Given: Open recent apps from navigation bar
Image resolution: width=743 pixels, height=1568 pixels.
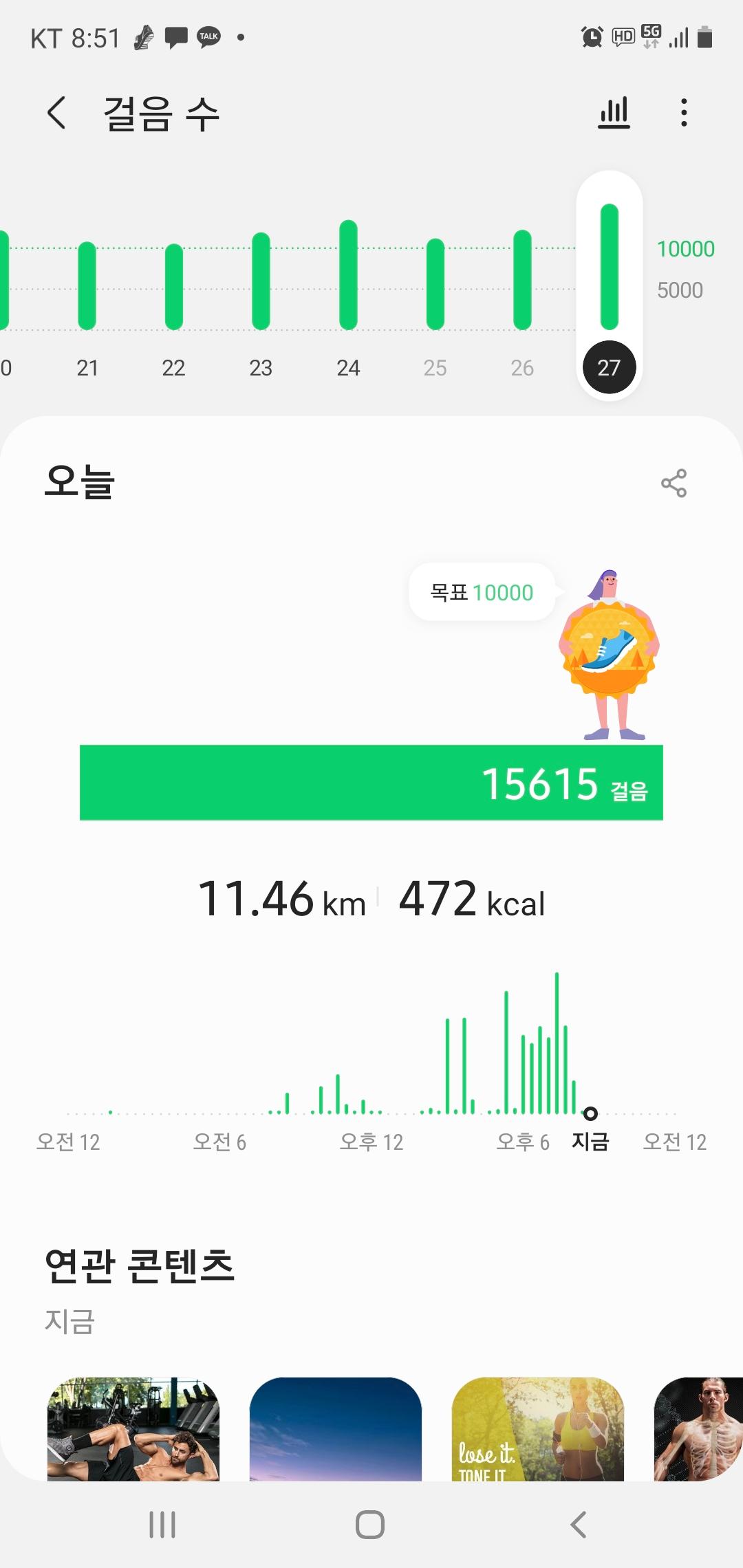Looking at the screenshot, I should pyautogui.click(x=162, y=1525).
